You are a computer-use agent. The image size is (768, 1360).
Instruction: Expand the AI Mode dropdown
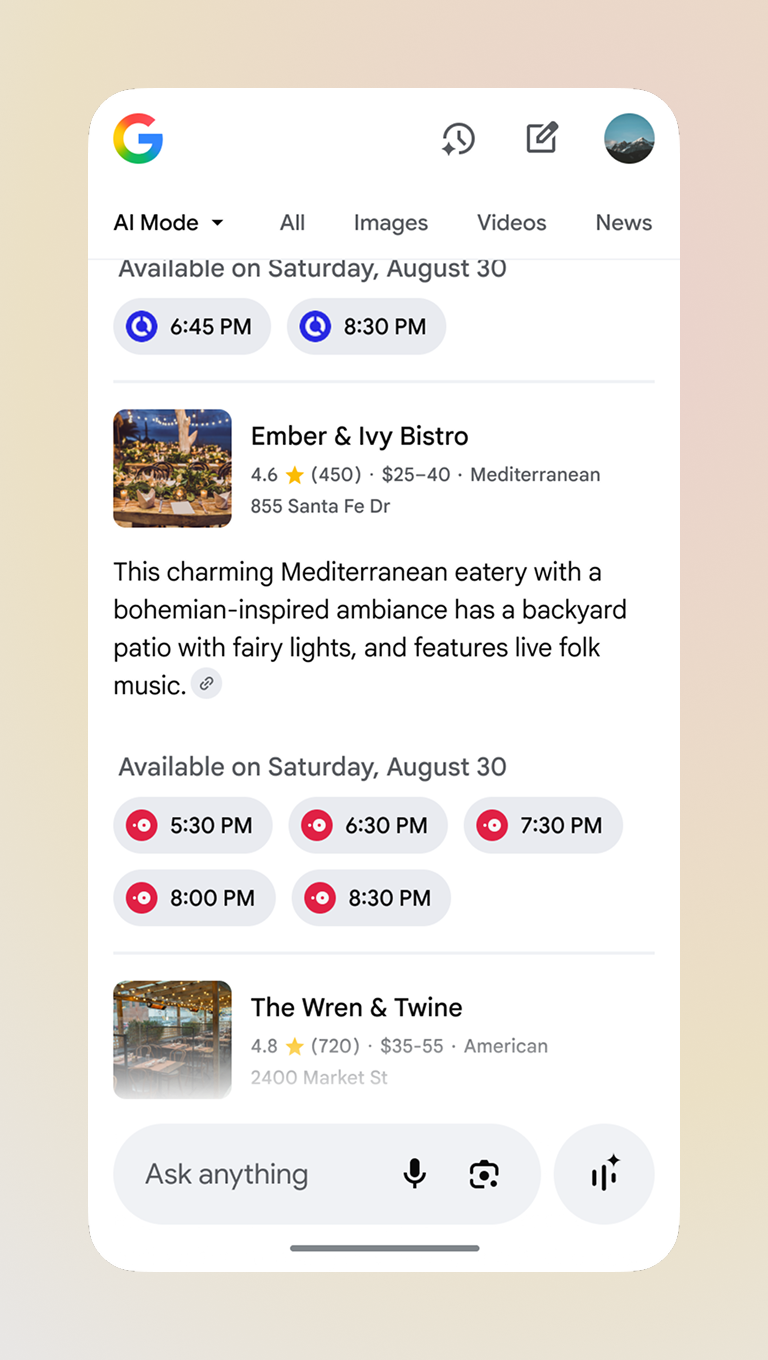168,223
